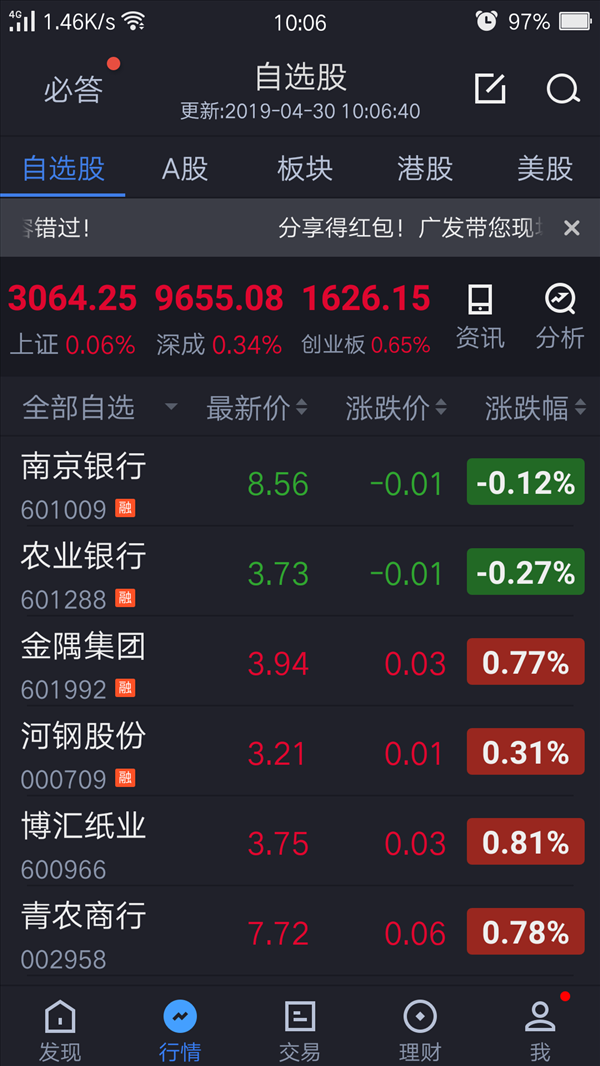Switch to the A股 tab
The width and height of the screenshot is (600, 1066).
click(x=185, y=169)
